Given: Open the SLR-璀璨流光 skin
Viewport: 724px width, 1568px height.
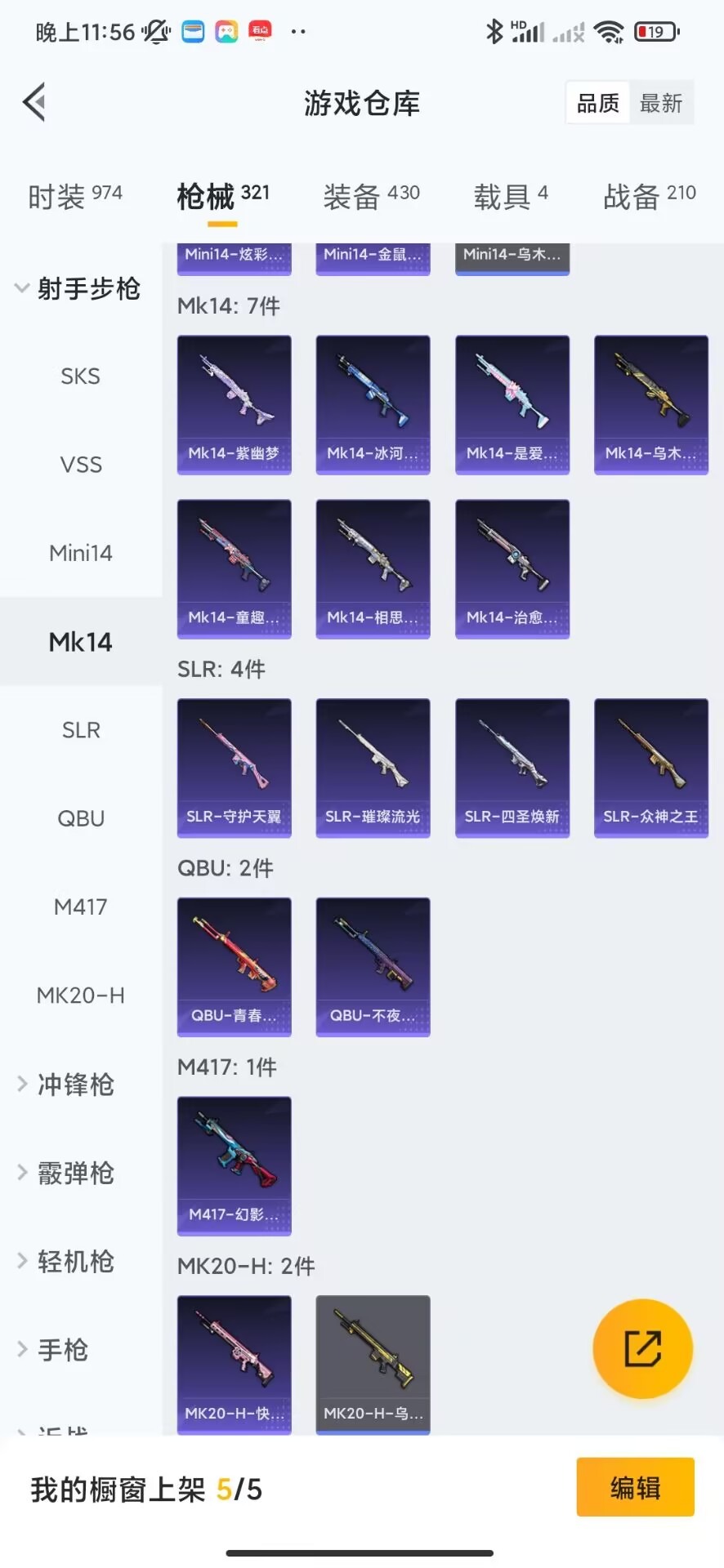Looking at the screenshot, I should coord(373,768).
